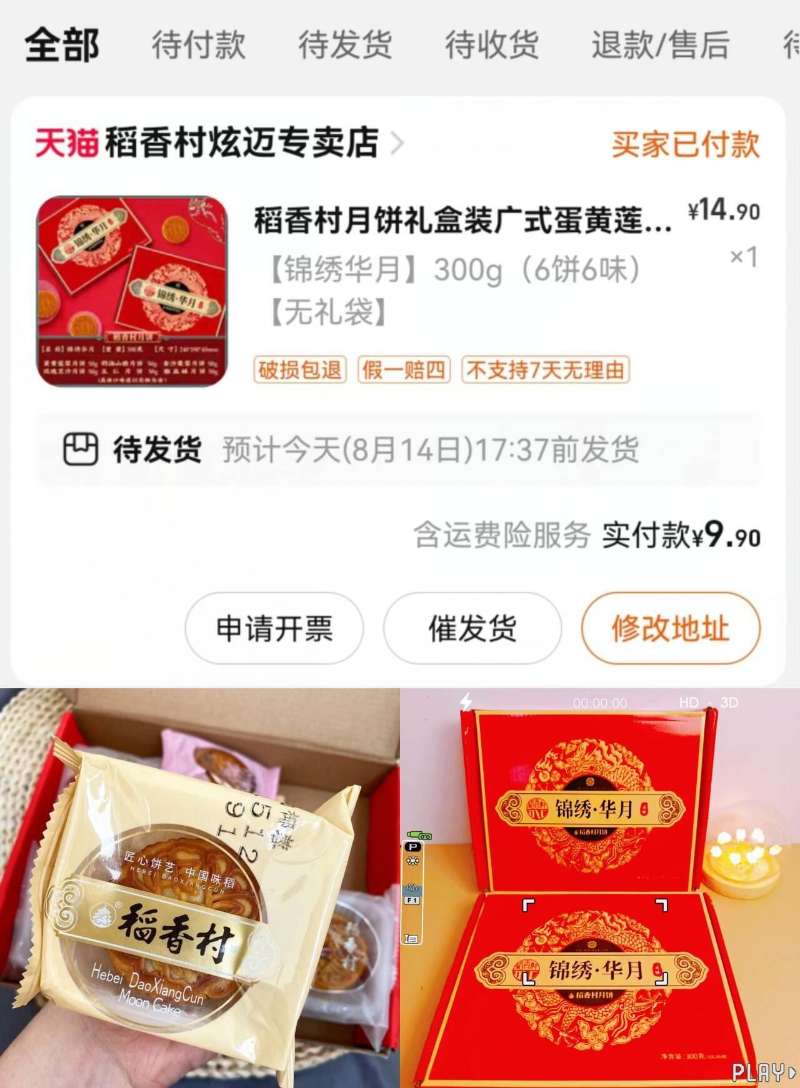Tap the P program mode icon
This screenshot has width=800, height=1088.
click(x=413, y=846)
